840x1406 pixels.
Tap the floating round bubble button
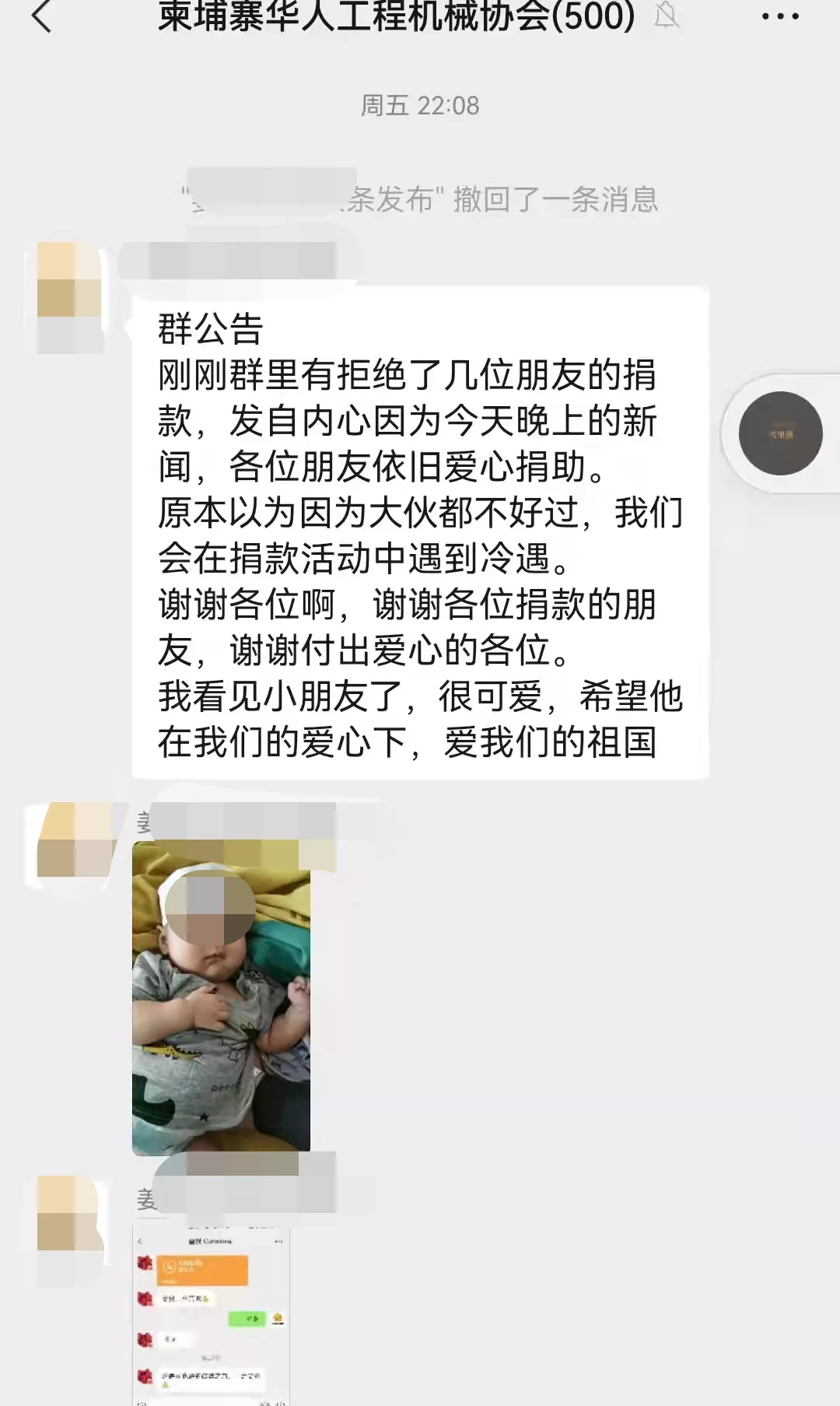pyautogui.click(x=780, y=433)
